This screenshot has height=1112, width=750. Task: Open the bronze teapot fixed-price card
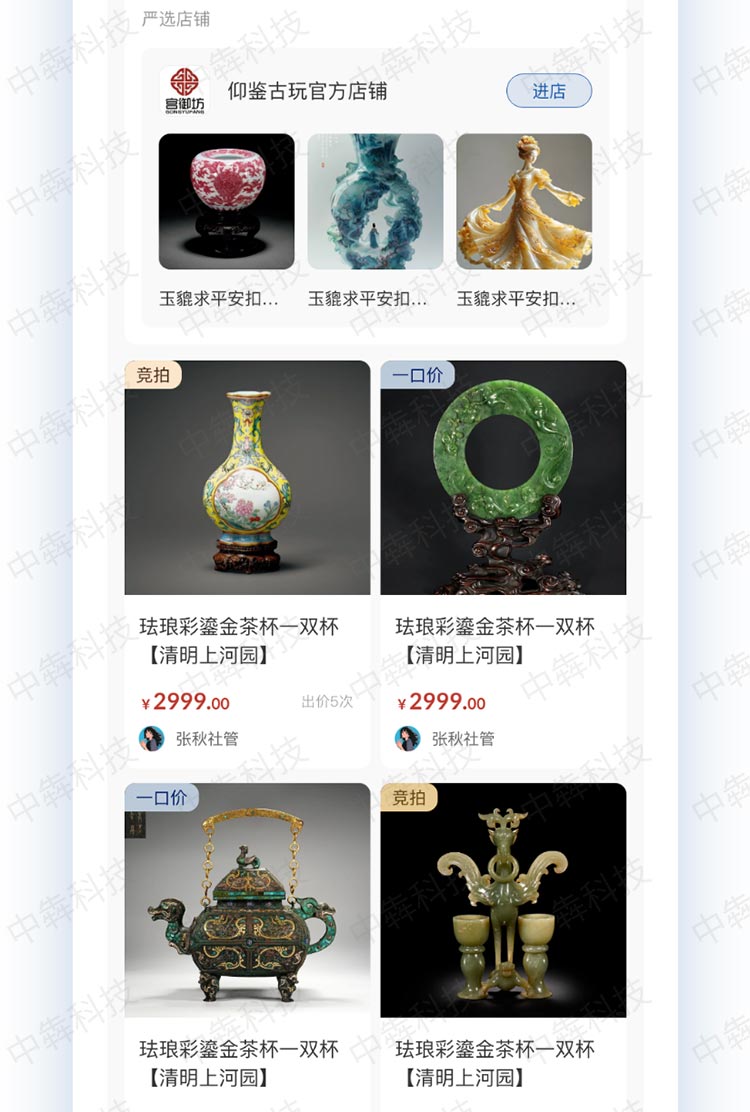tap(247, 900)
